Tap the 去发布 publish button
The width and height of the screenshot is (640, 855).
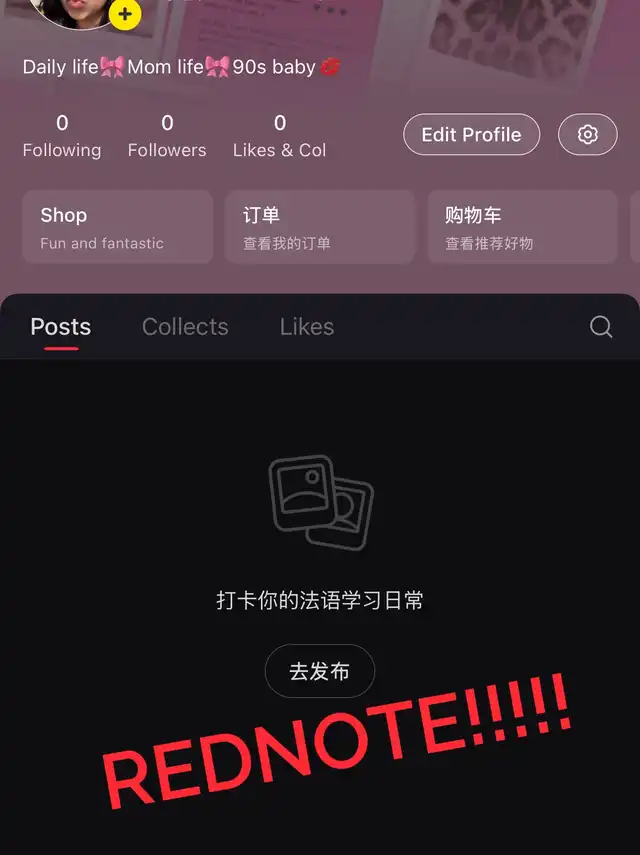319,671
